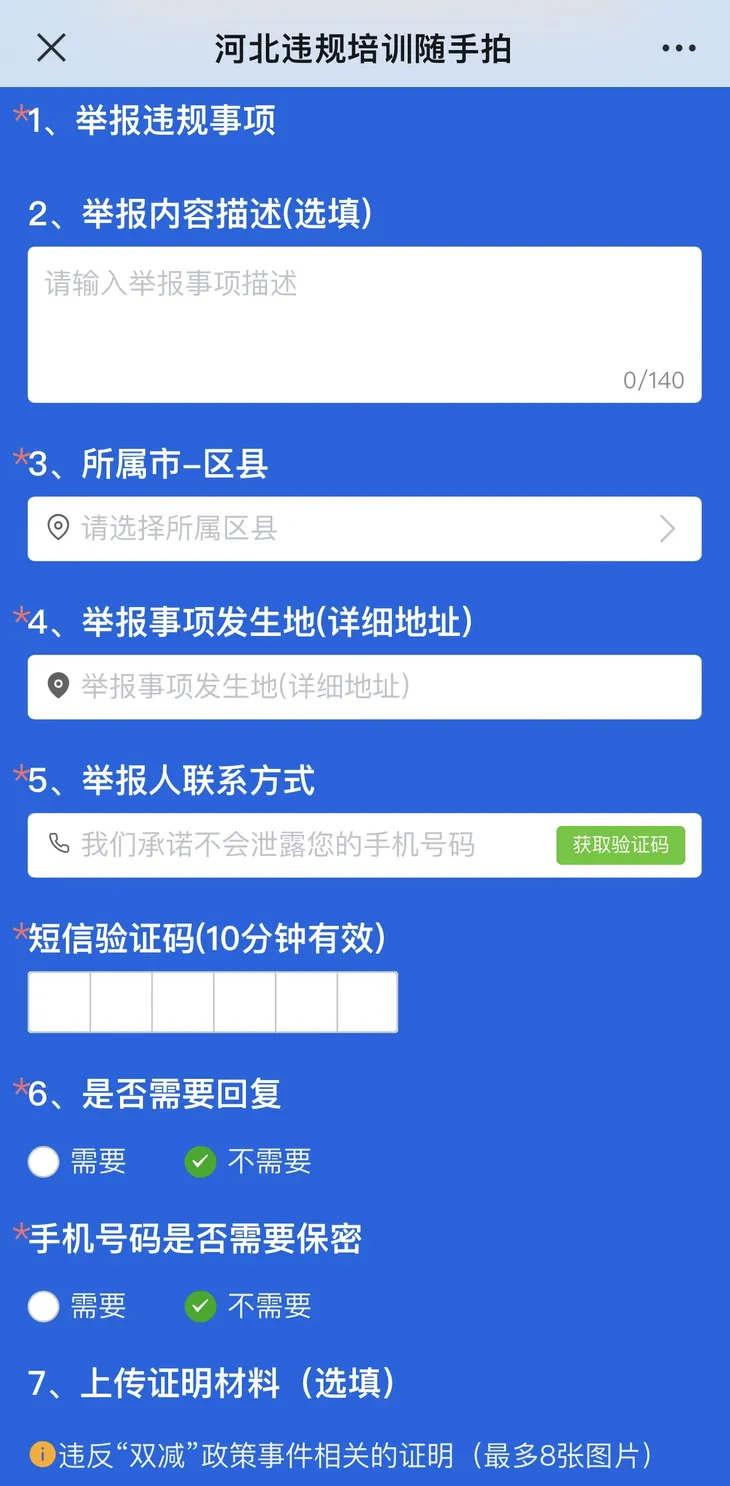Click the location pin icon in district selector

tap(57, 529)
